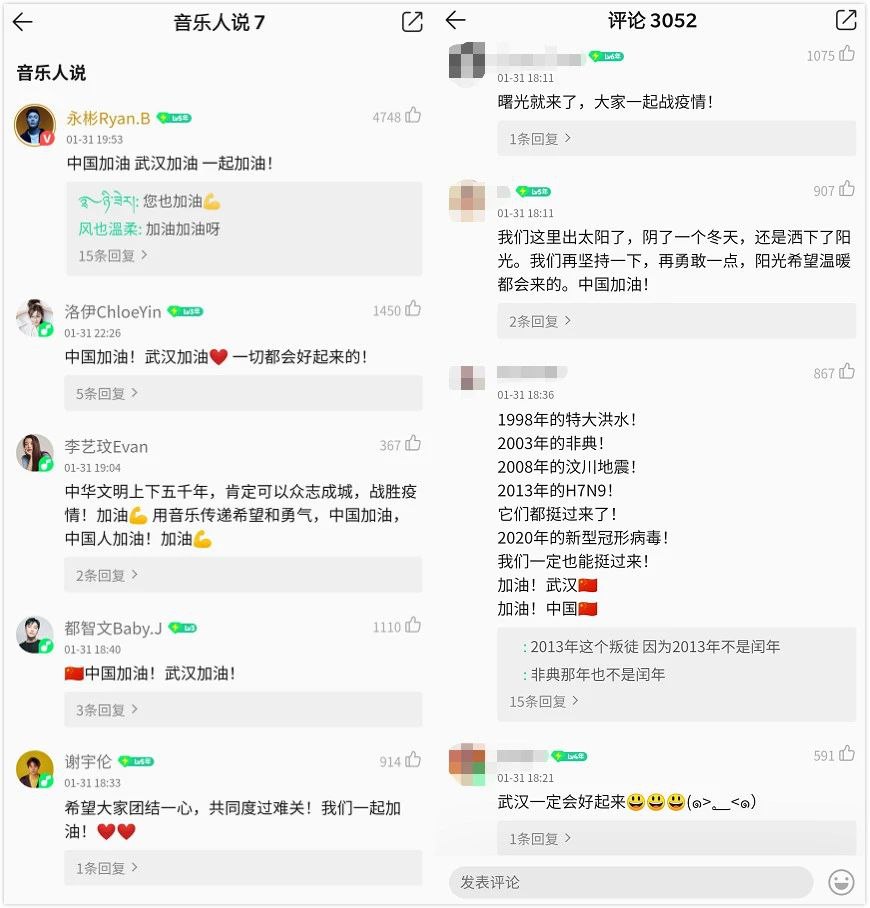This screenshot has width=870, height=908.
Task: Like 洛伊ChloeYin's comment
Action: click(412, 310)
